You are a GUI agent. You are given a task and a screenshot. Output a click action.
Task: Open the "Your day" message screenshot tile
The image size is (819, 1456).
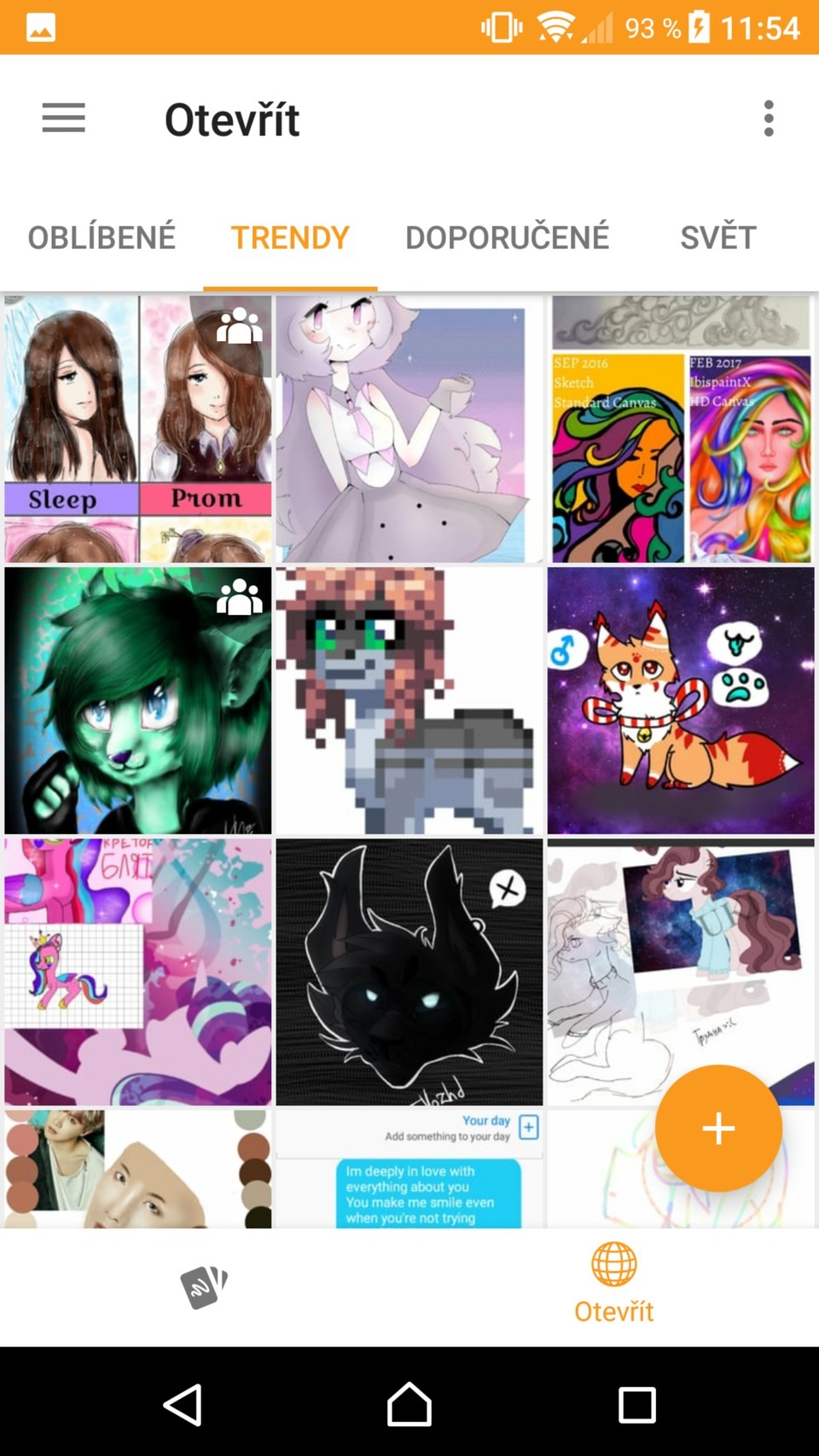click(x=409, y=1169)
